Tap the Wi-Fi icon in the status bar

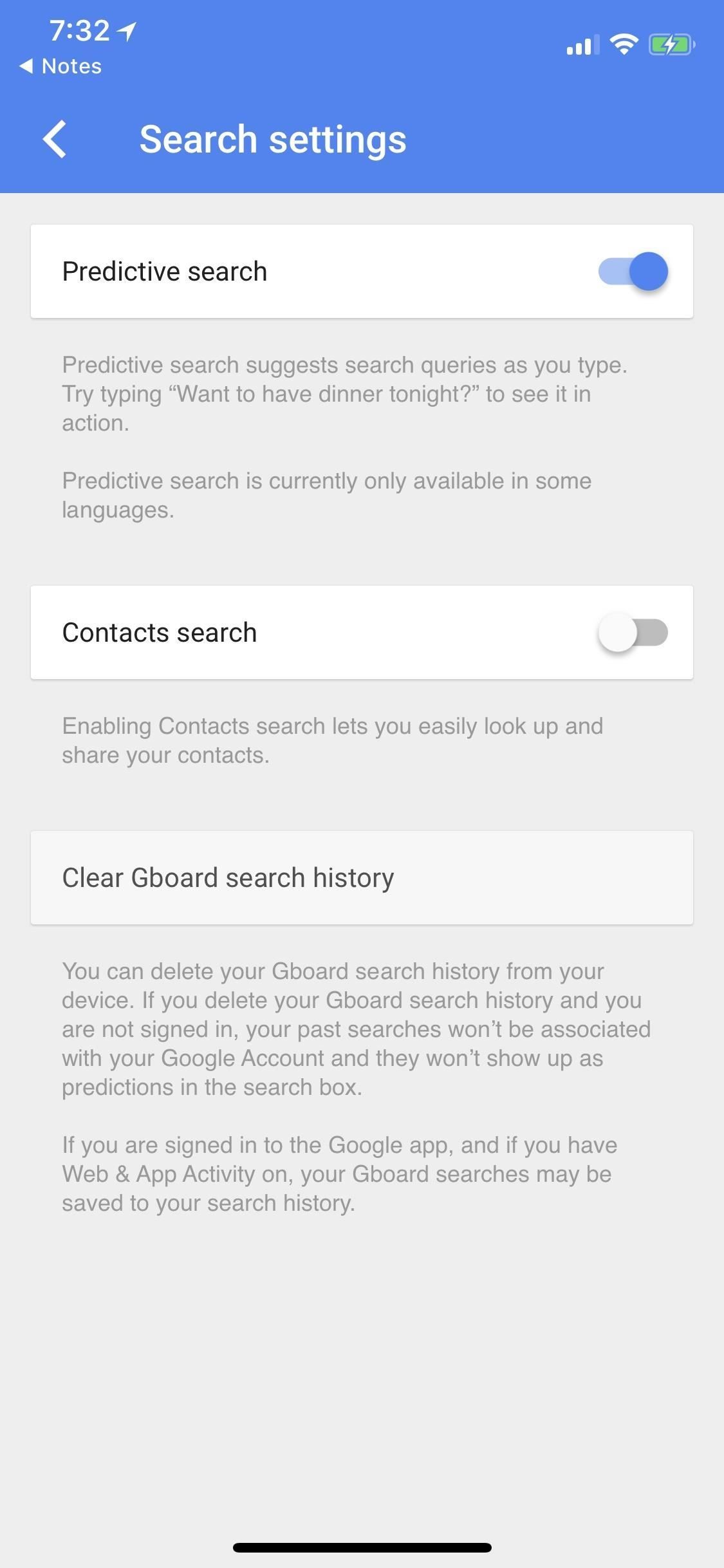pyautogui.click(x=622, y=44)
